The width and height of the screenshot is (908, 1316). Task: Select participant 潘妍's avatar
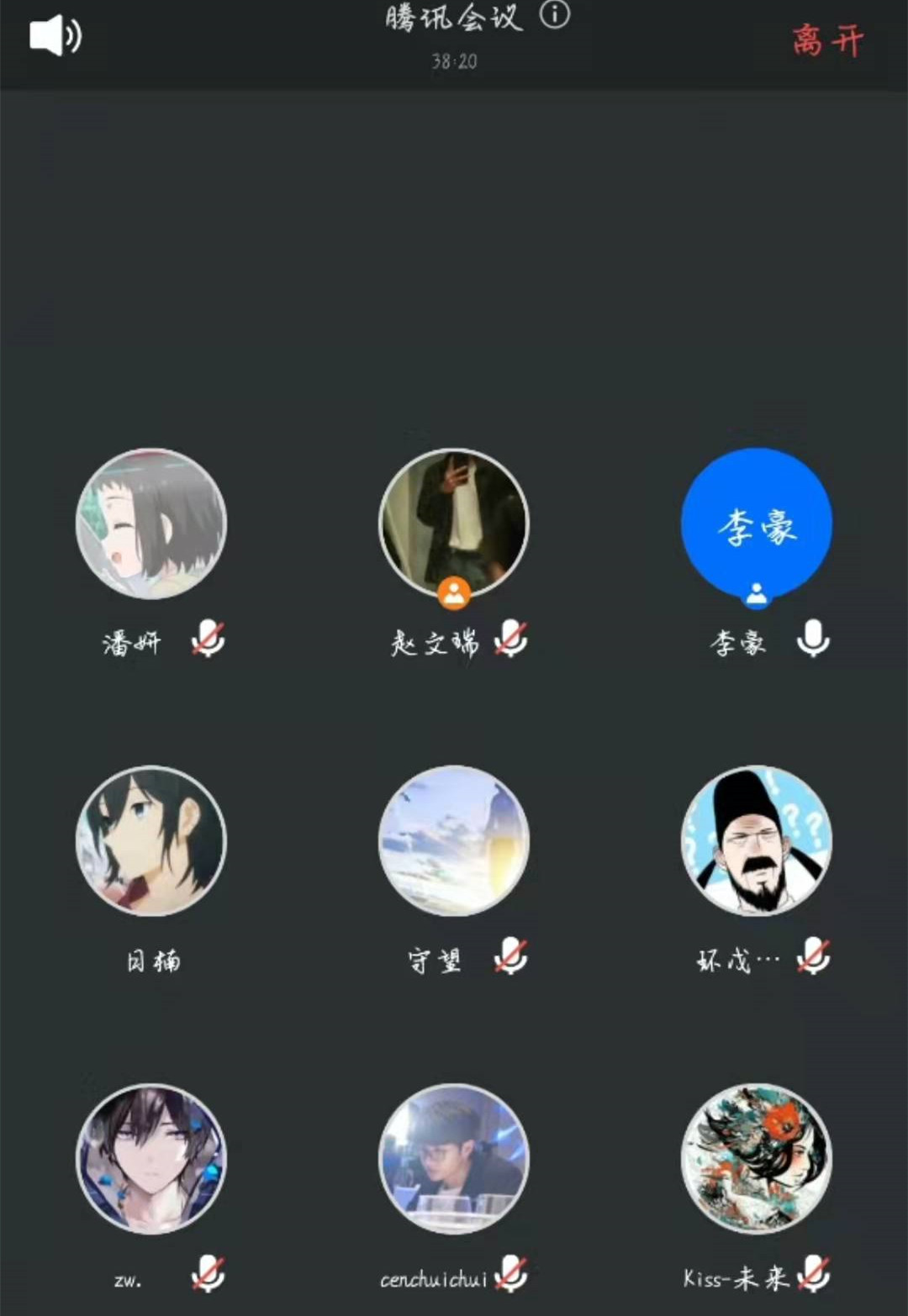(x=151, y=524)
